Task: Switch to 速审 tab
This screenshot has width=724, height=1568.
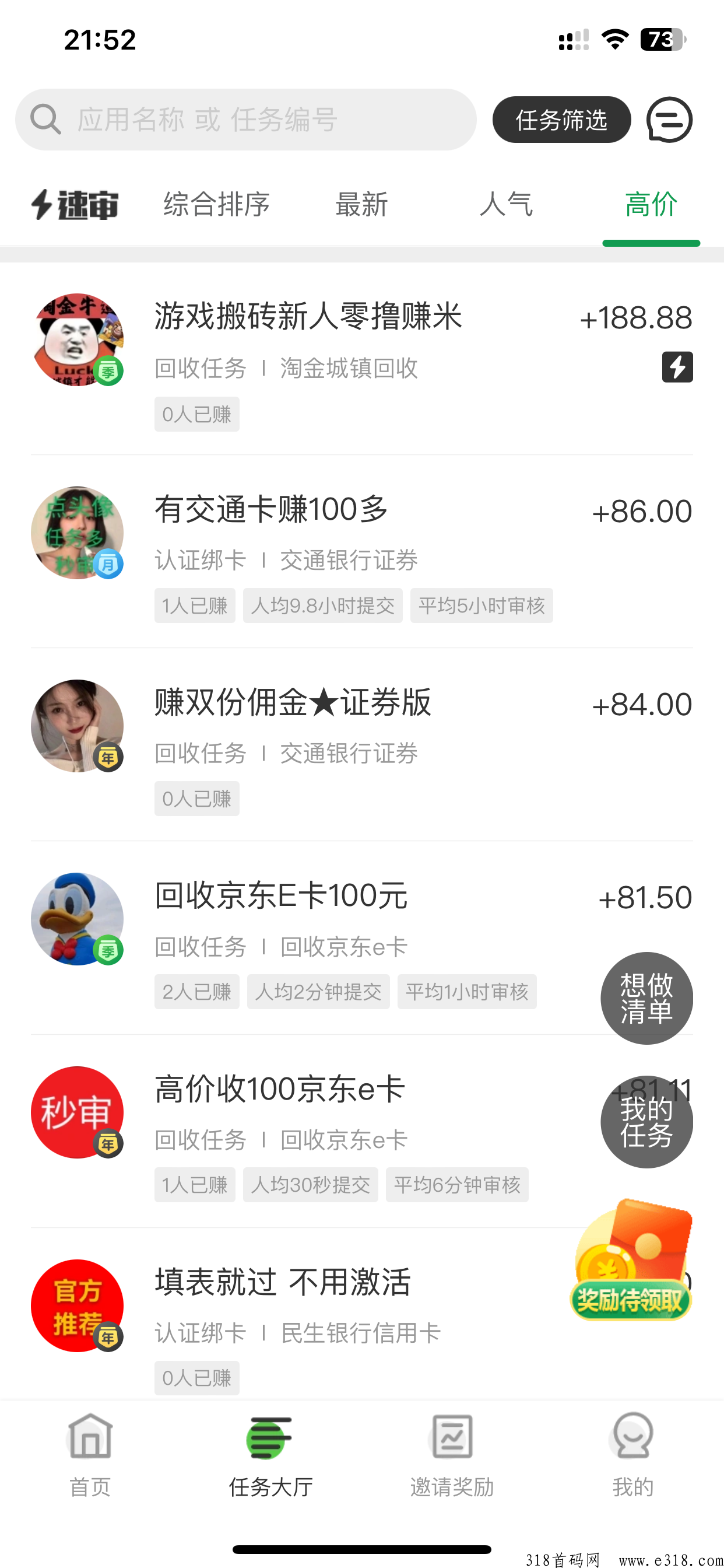Action: click(75, 205)
